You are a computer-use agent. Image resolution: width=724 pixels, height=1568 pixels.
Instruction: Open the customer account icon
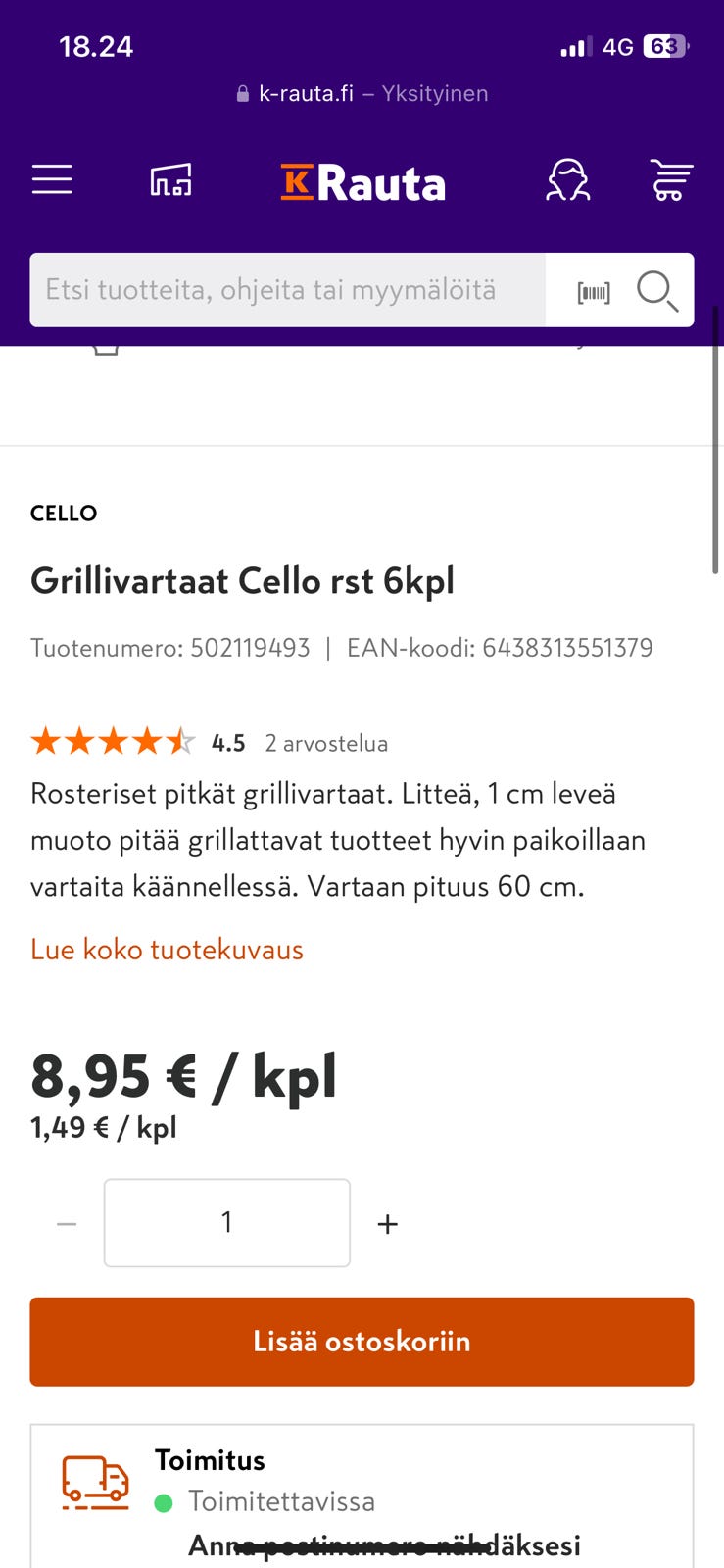pyautogui.click(x=568, y=180)
